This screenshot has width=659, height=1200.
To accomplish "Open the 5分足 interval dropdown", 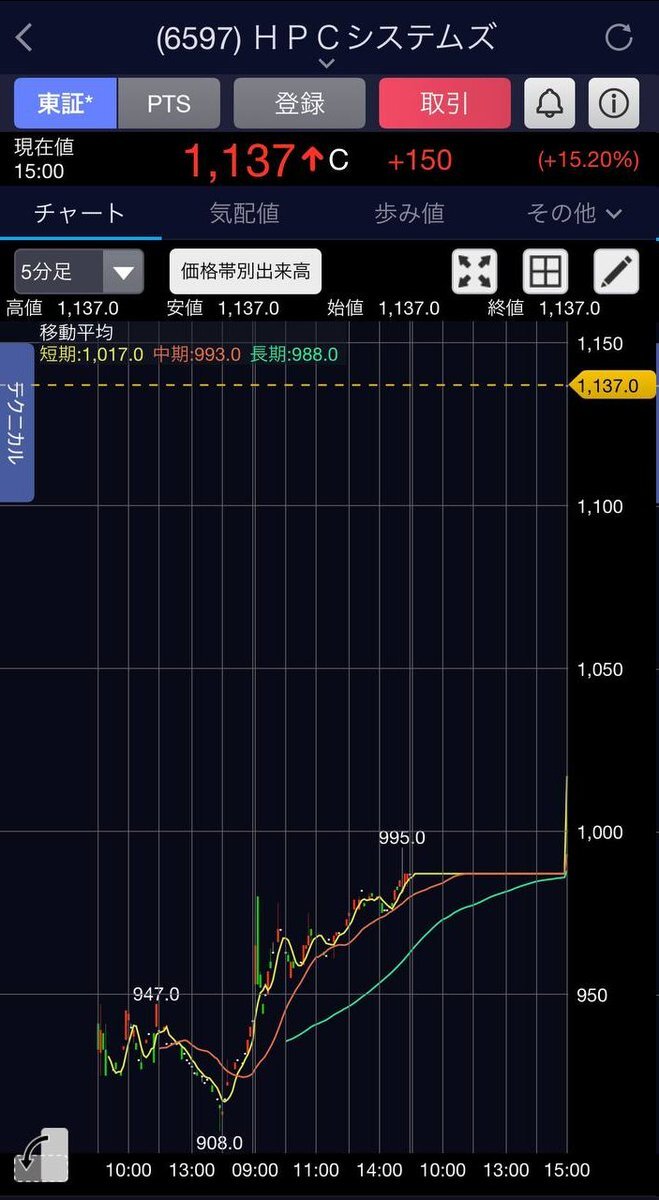I will tap(79, 271).
